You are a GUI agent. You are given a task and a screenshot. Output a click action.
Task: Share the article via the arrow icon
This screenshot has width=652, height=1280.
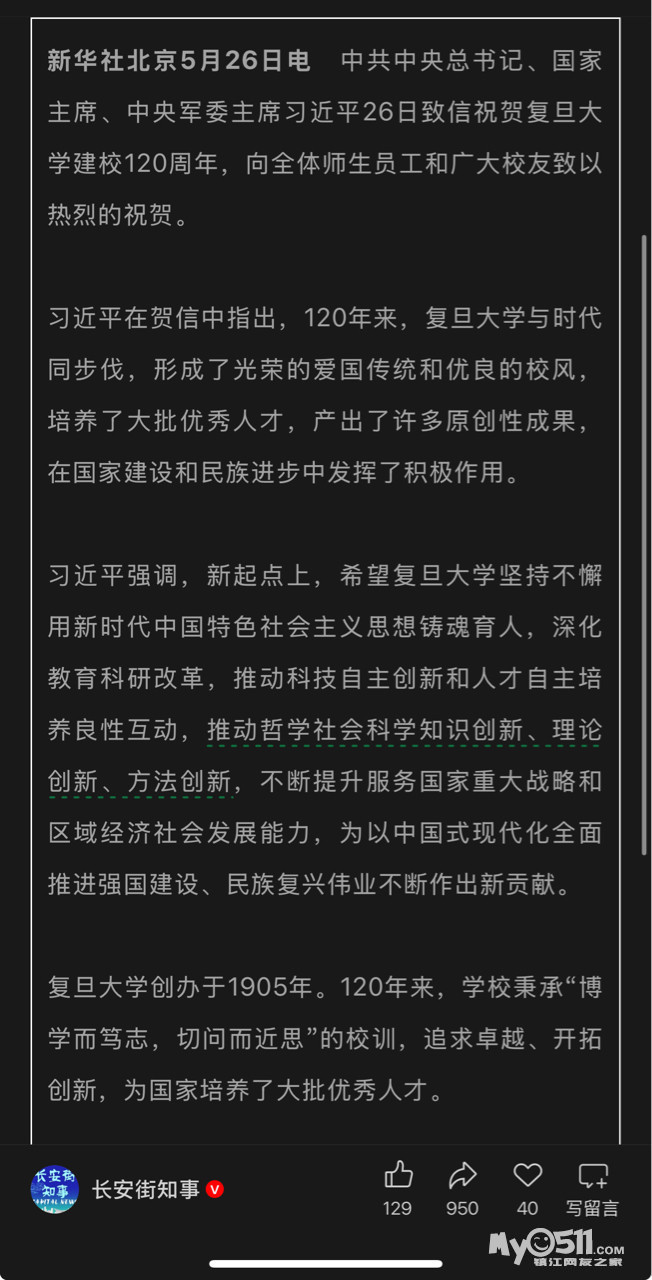[x=462, y=1174]
